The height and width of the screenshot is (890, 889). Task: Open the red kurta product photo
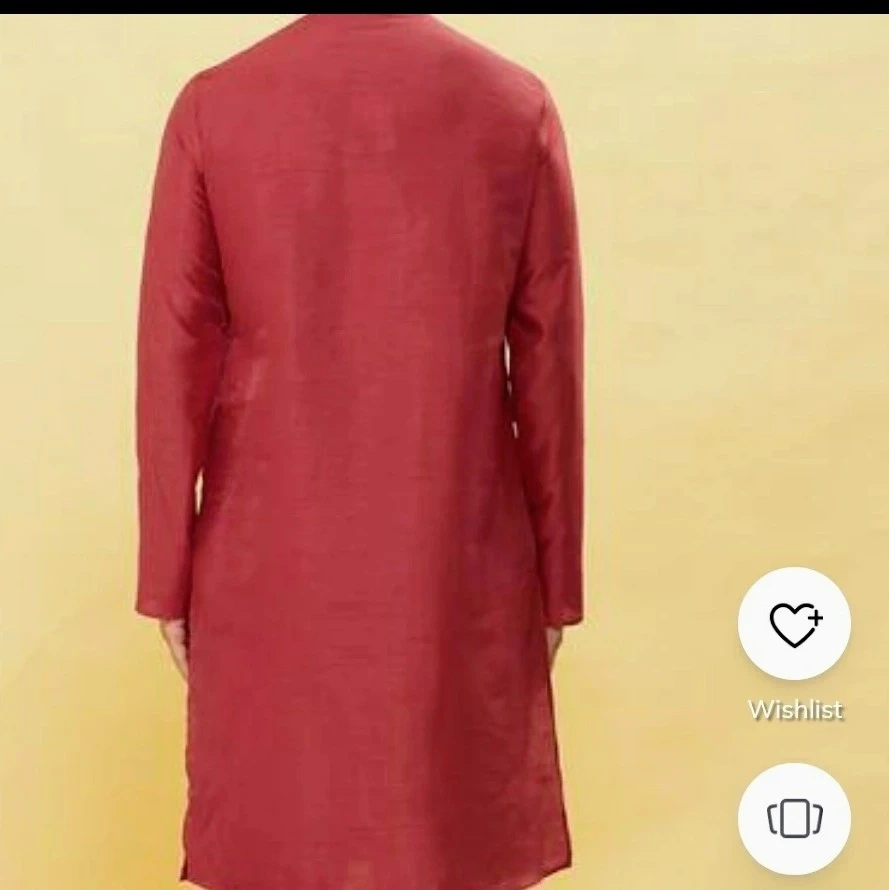[x=360, y=450]
